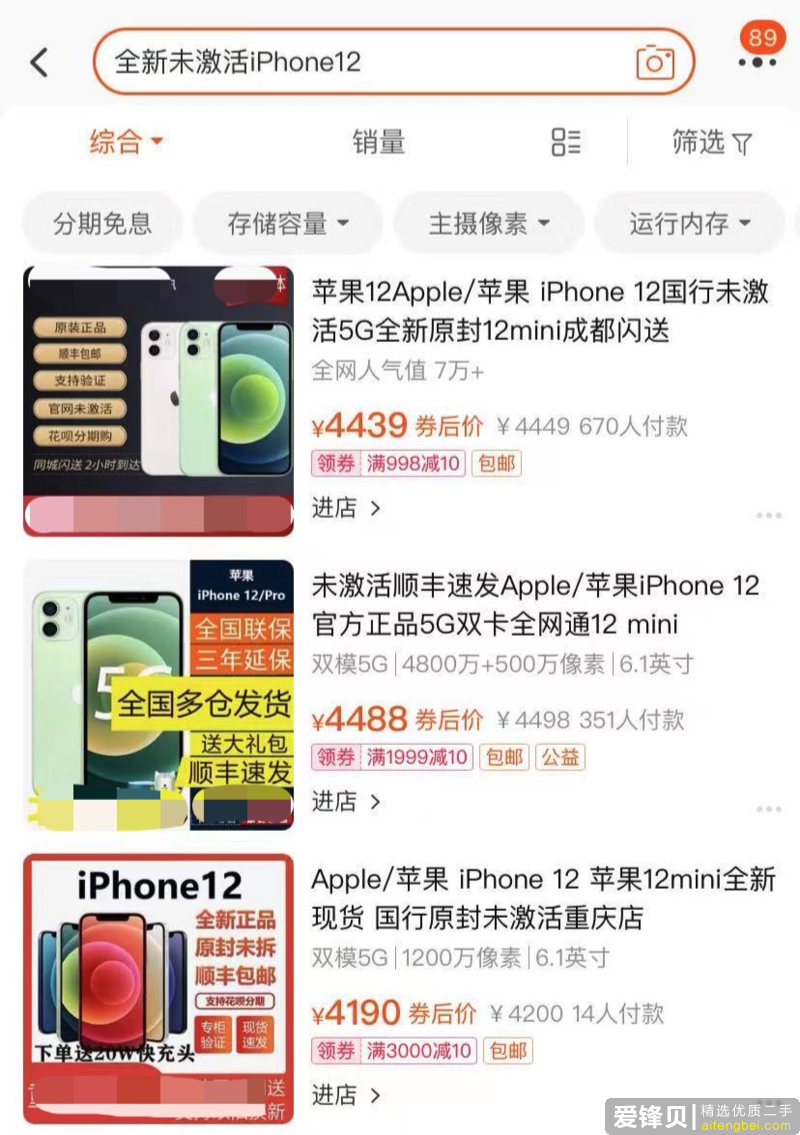Screen dimensions: 800x1135
Task: Expand the 运行内存 dropdown chip
Action: coord(689,223)
